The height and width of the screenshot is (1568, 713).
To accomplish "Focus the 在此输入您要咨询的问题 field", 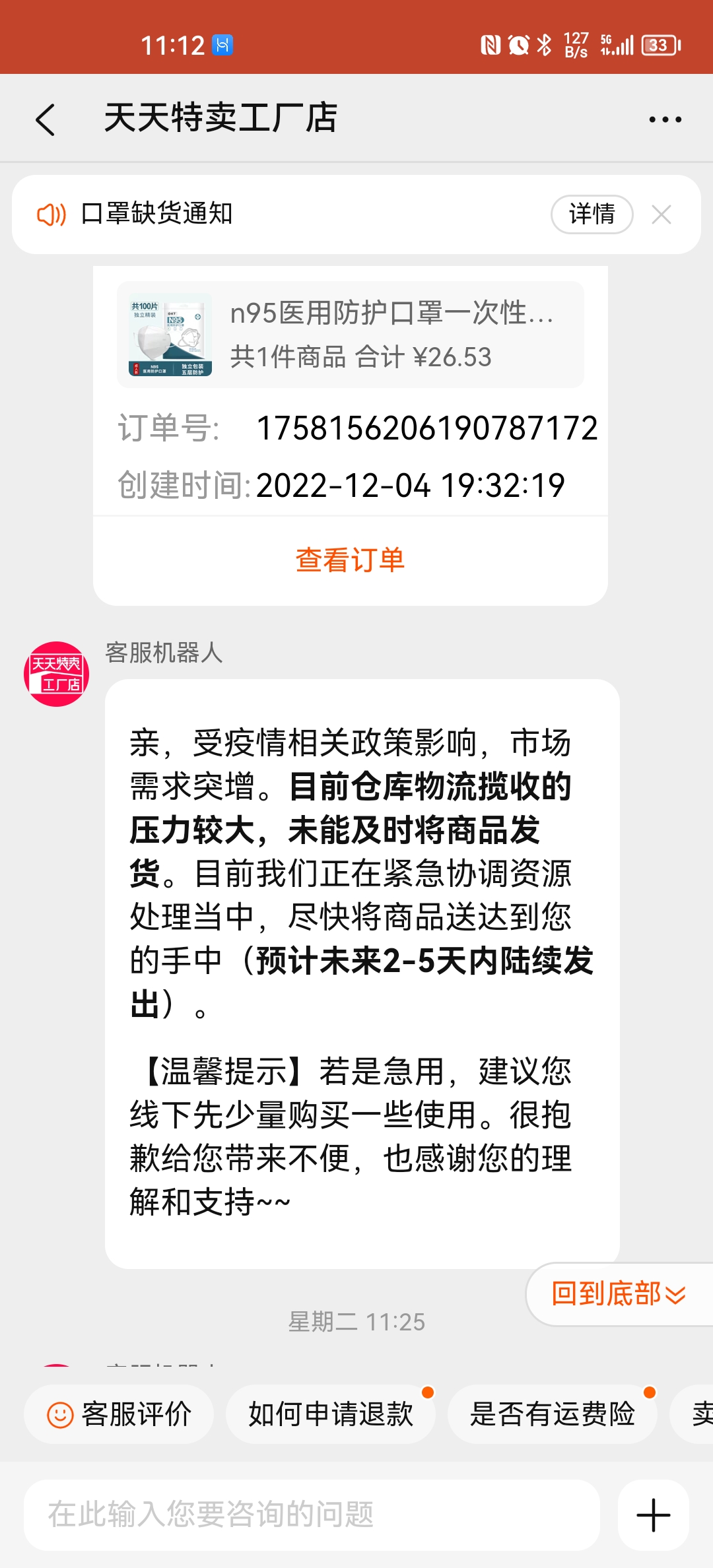I will pos(312,1515).
